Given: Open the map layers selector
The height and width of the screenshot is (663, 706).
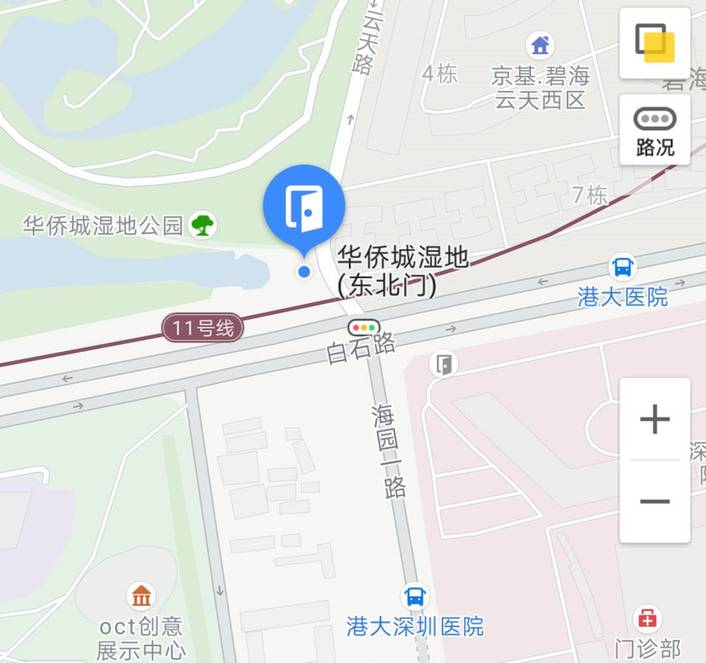Looking at the screenshot, I should [x=655, y=43].
